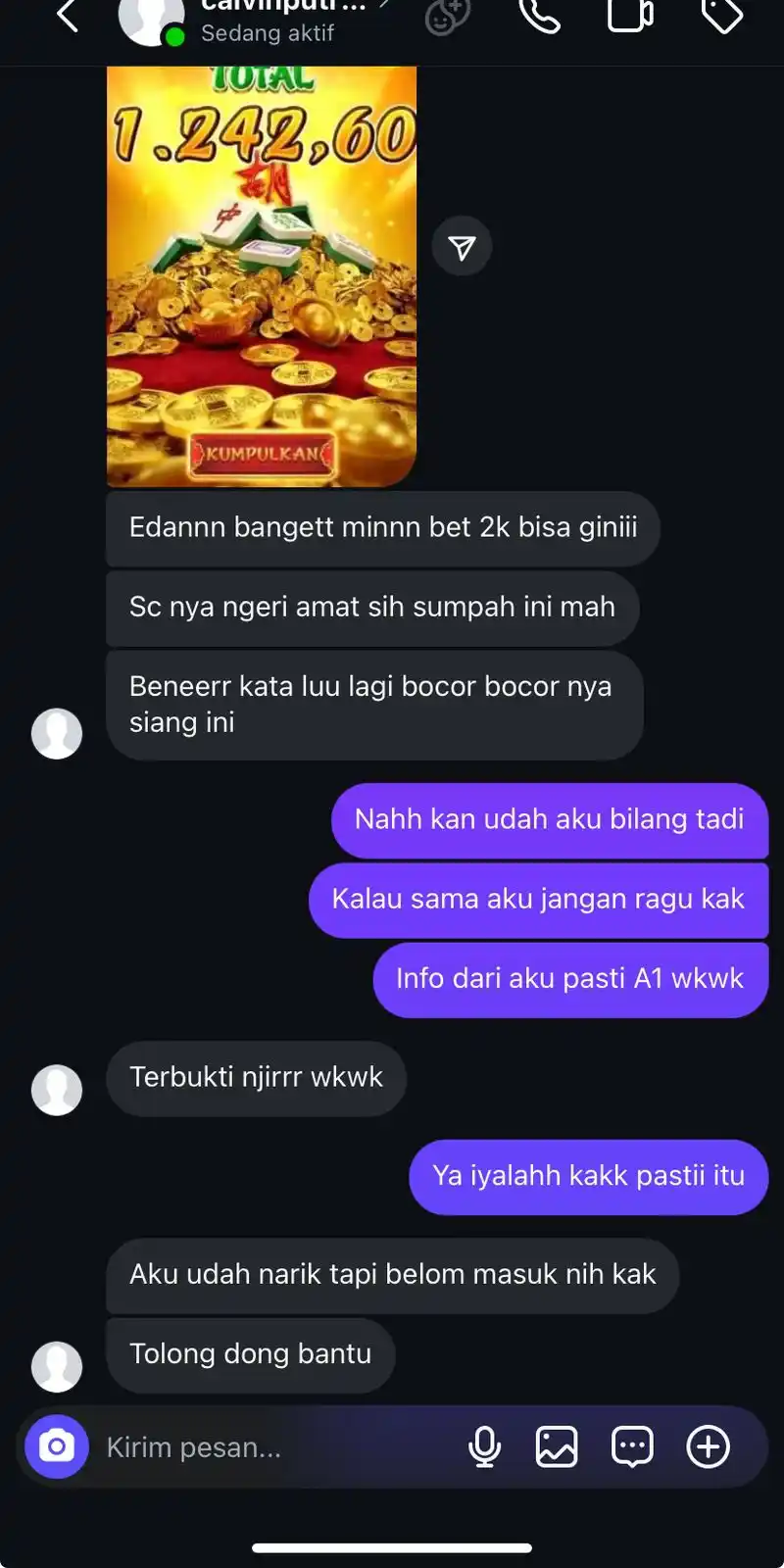Viewport: 784px width, 1568px height.
Task: Forward the jackpot image with the share icon
Action: 462,247
